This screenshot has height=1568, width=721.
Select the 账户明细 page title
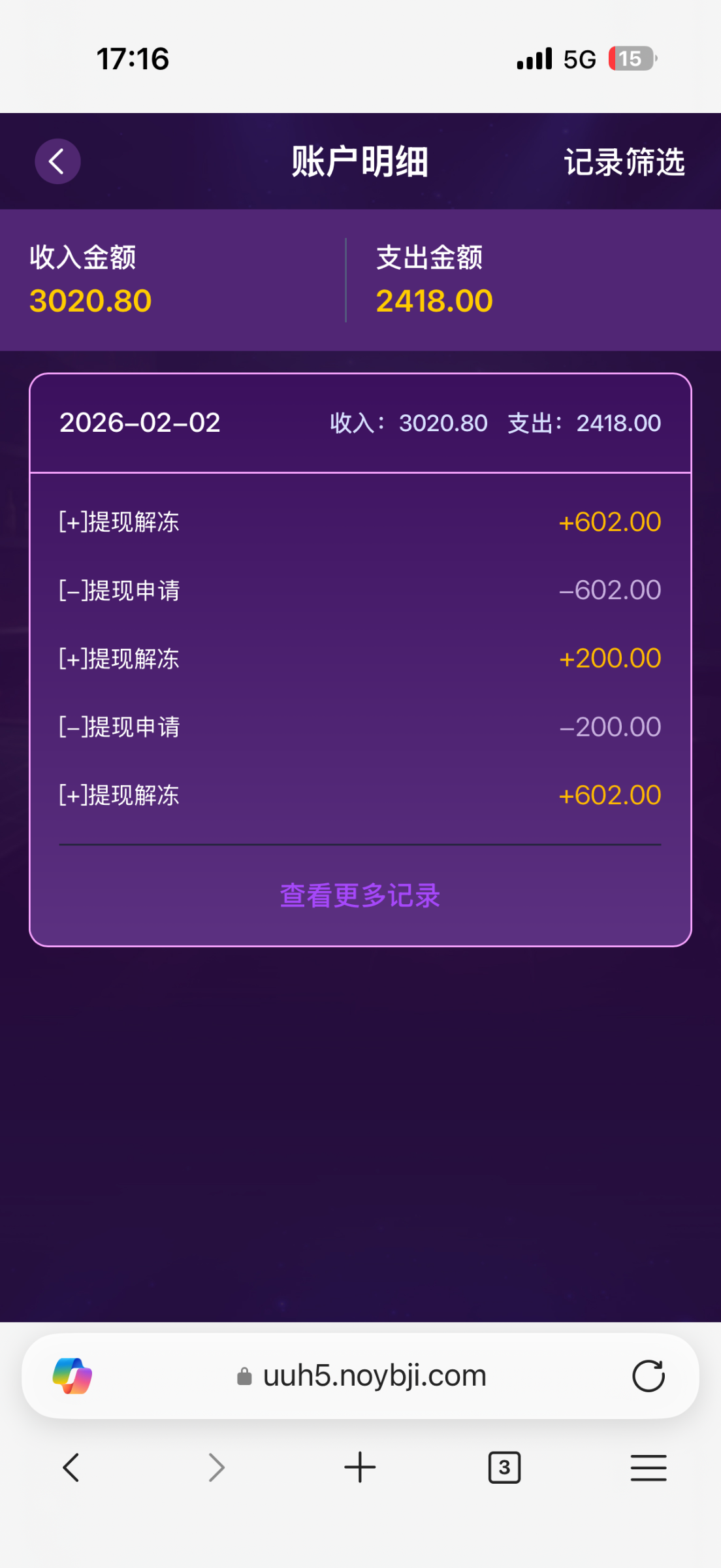click(360, 163)
